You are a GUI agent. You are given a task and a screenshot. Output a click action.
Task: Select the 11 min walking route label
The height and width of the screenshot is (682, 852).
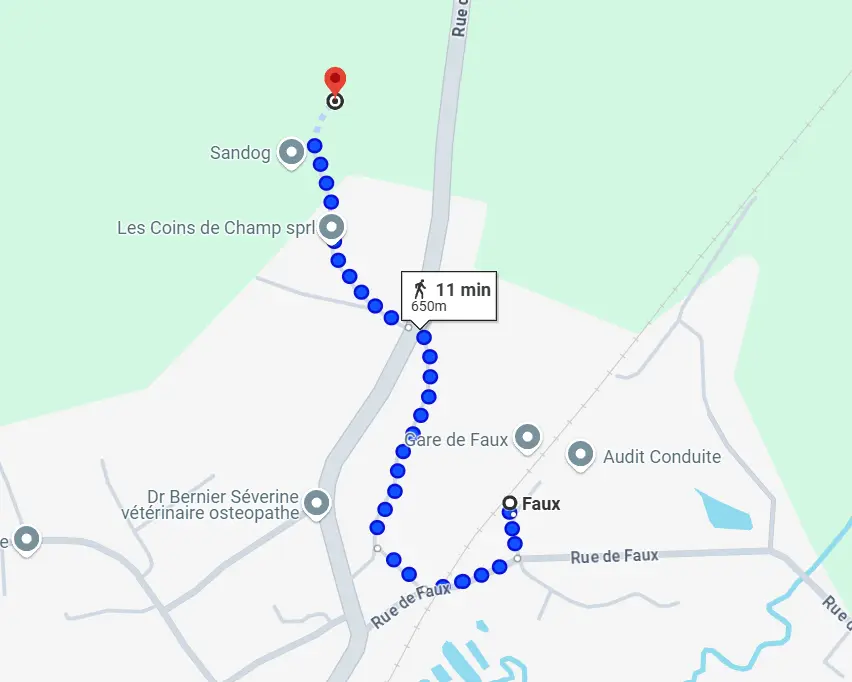449,296
